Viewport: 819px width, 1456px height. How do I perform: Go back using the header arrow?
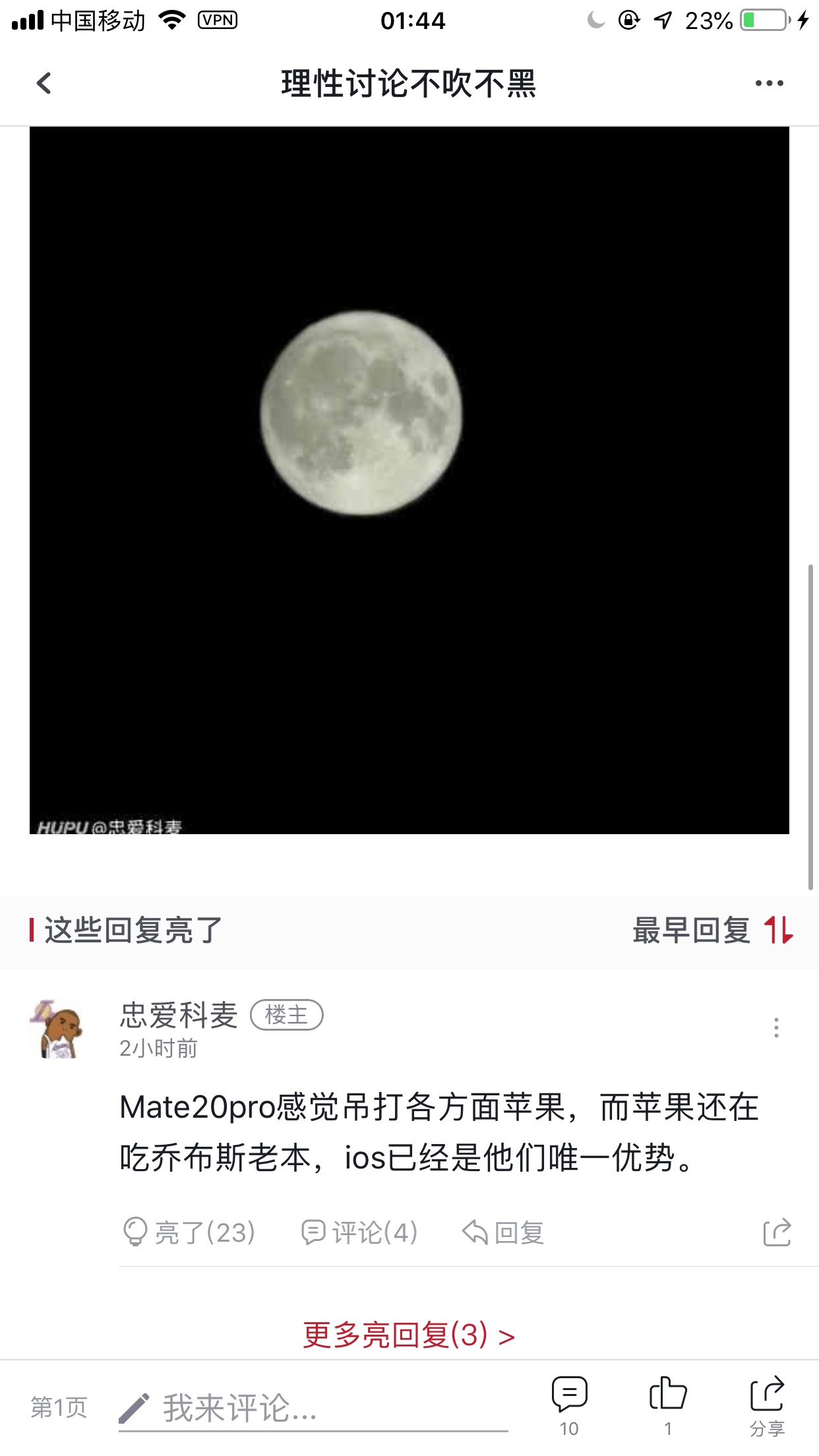tap(44, 84)
